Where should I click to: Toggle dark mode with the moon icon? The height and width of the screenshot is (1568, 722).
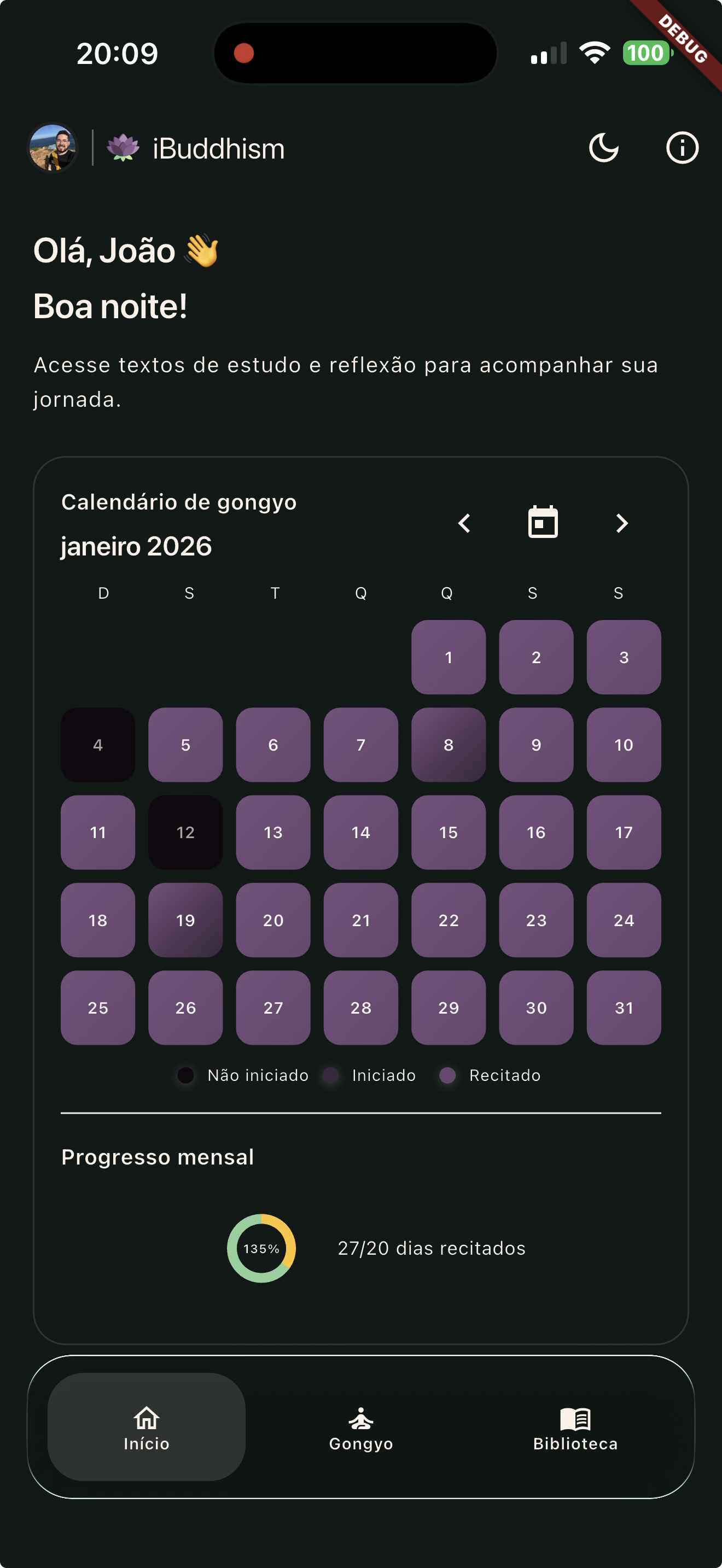(x=605, y=147)
